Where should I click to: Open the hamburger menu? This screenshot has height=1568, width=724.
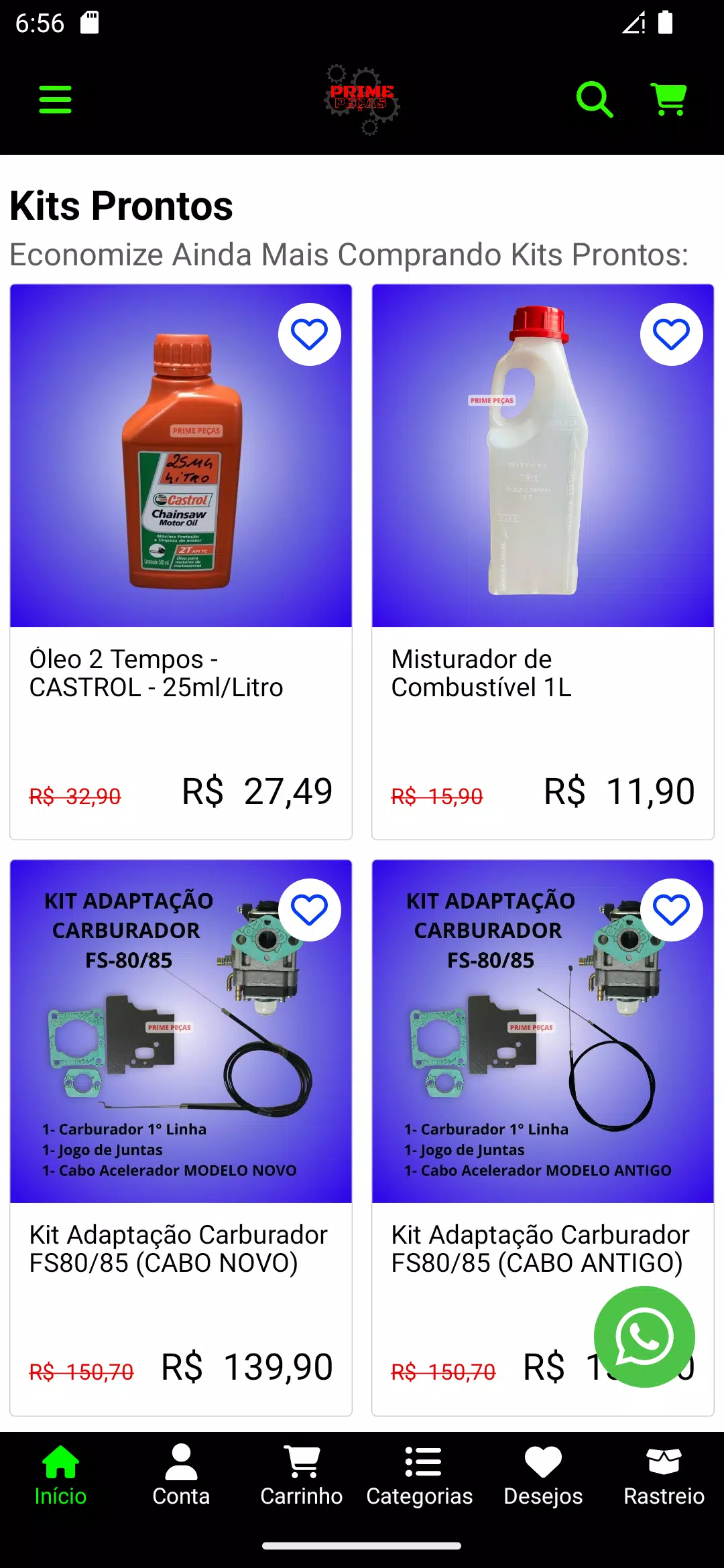pos(55,100)
